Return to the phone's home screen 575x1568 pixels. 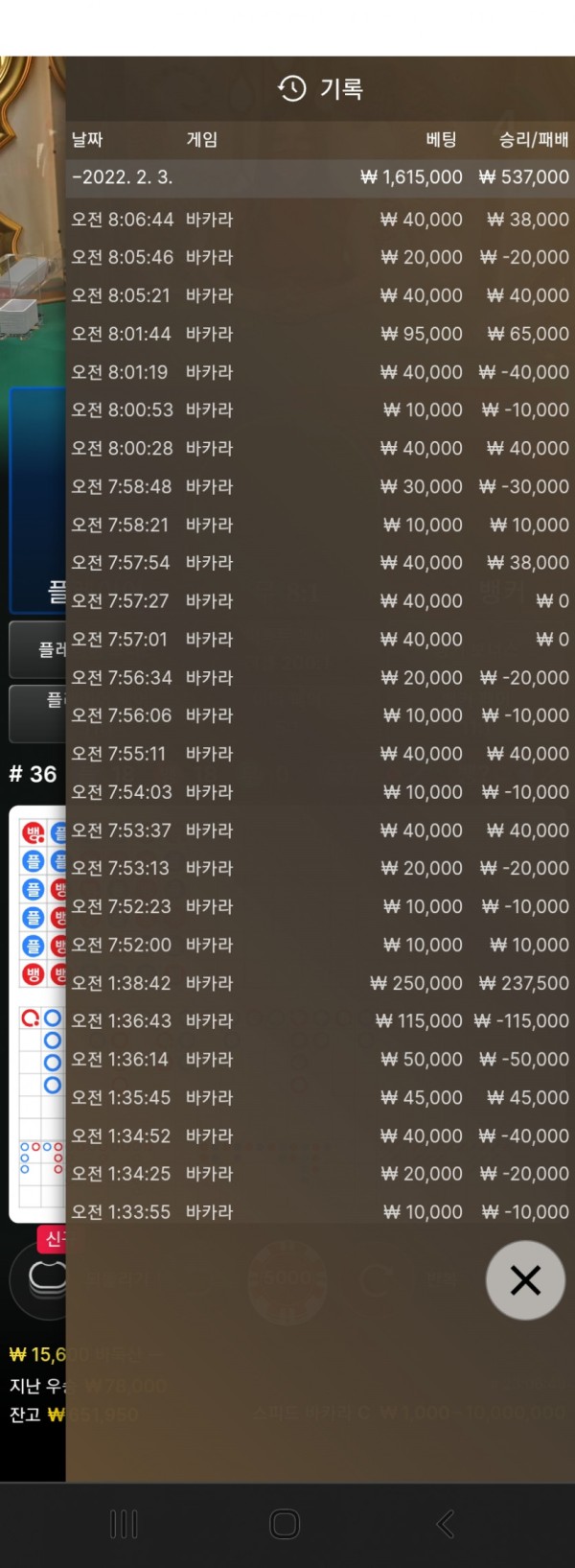[x=285, y=1523]
